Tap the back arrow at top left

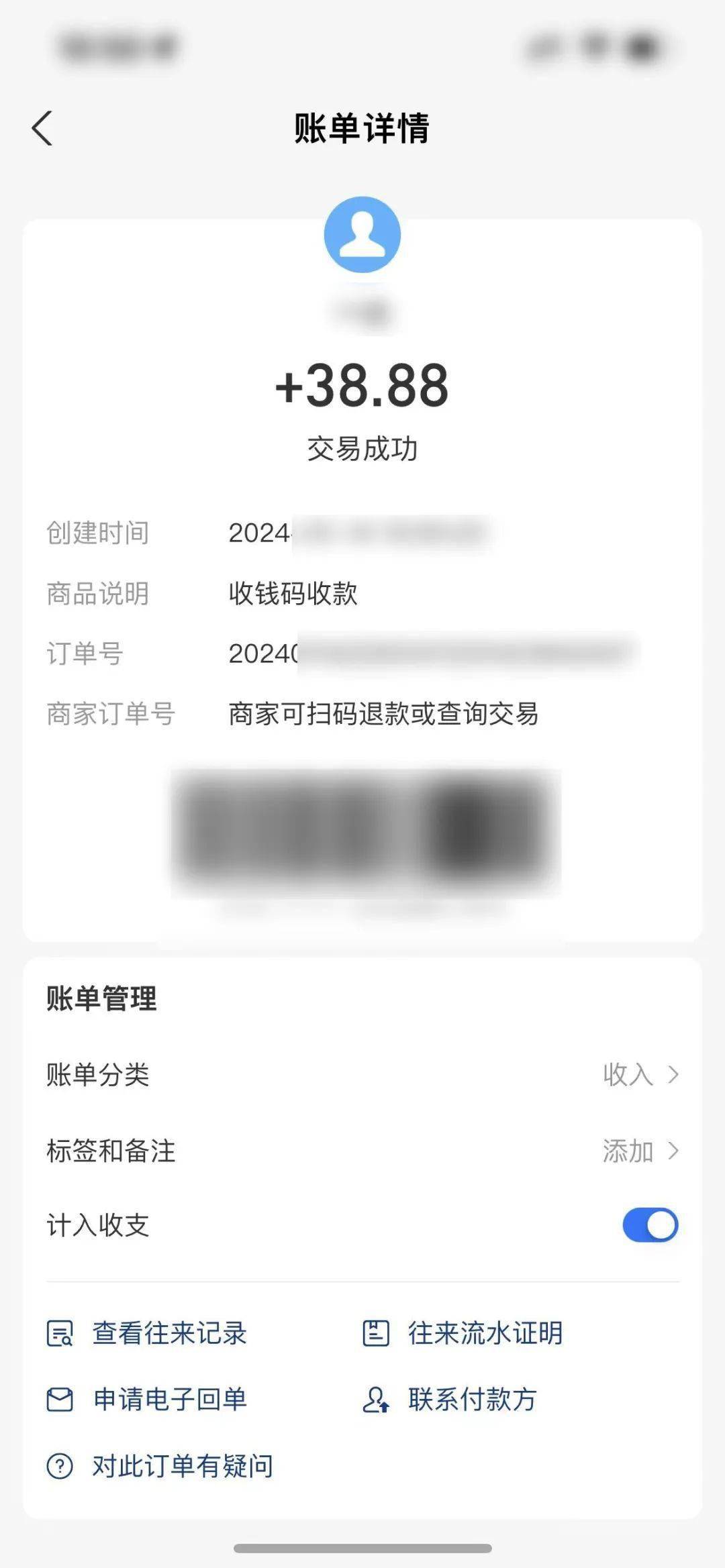point(42,128)
